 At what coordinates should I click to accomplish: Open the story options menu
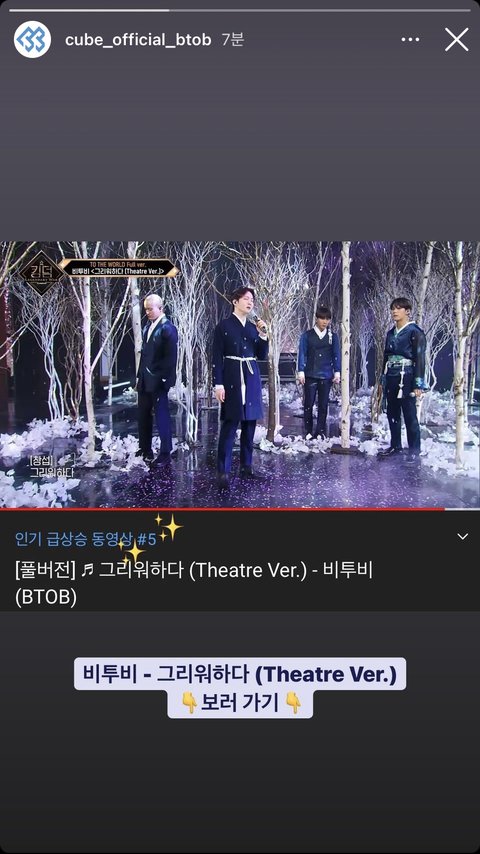pyautogui.click(x=410, y=40)
